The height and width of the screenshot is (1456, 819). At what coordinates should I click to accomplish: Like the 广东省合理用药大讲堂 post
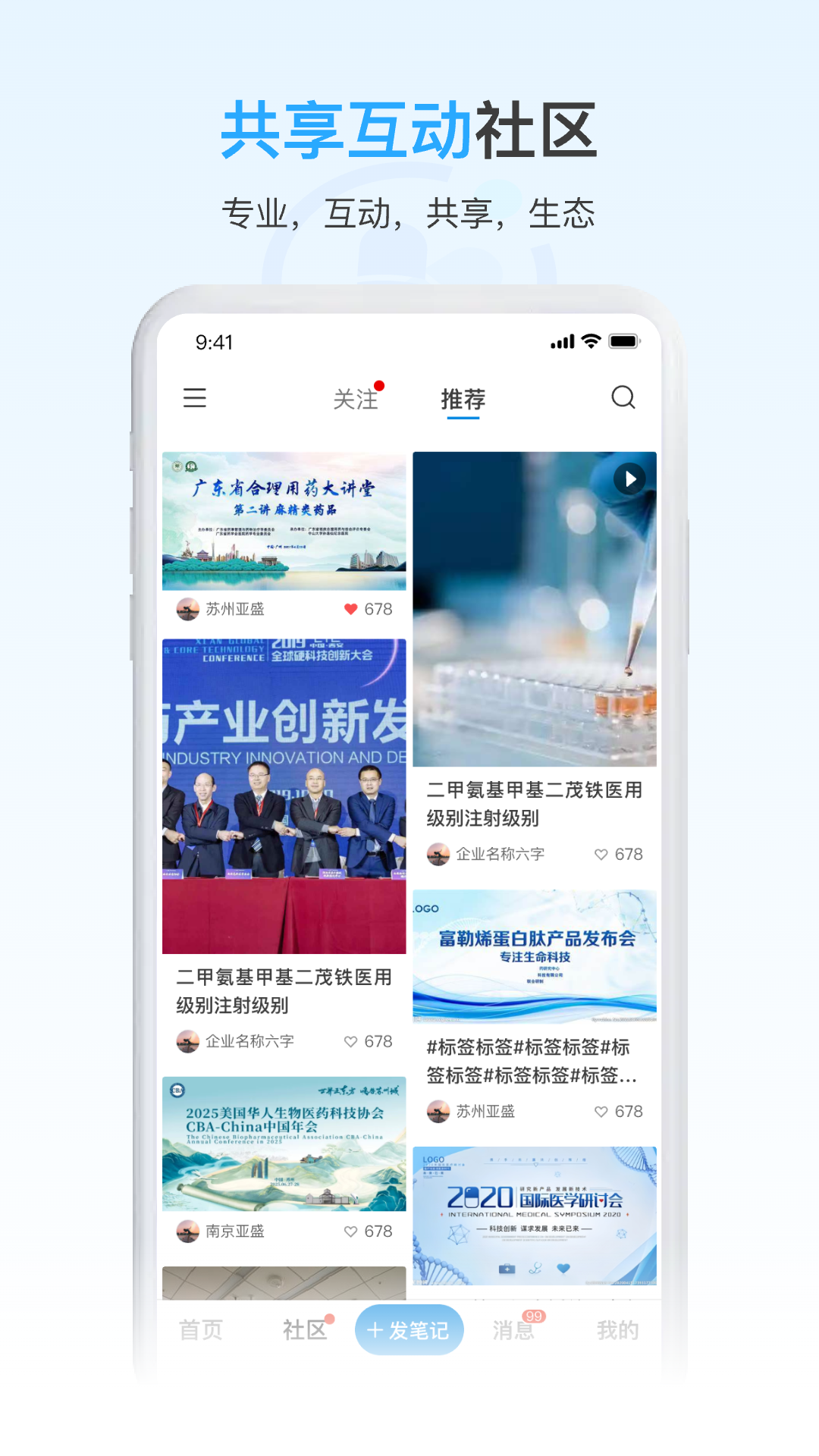[350, 608]
